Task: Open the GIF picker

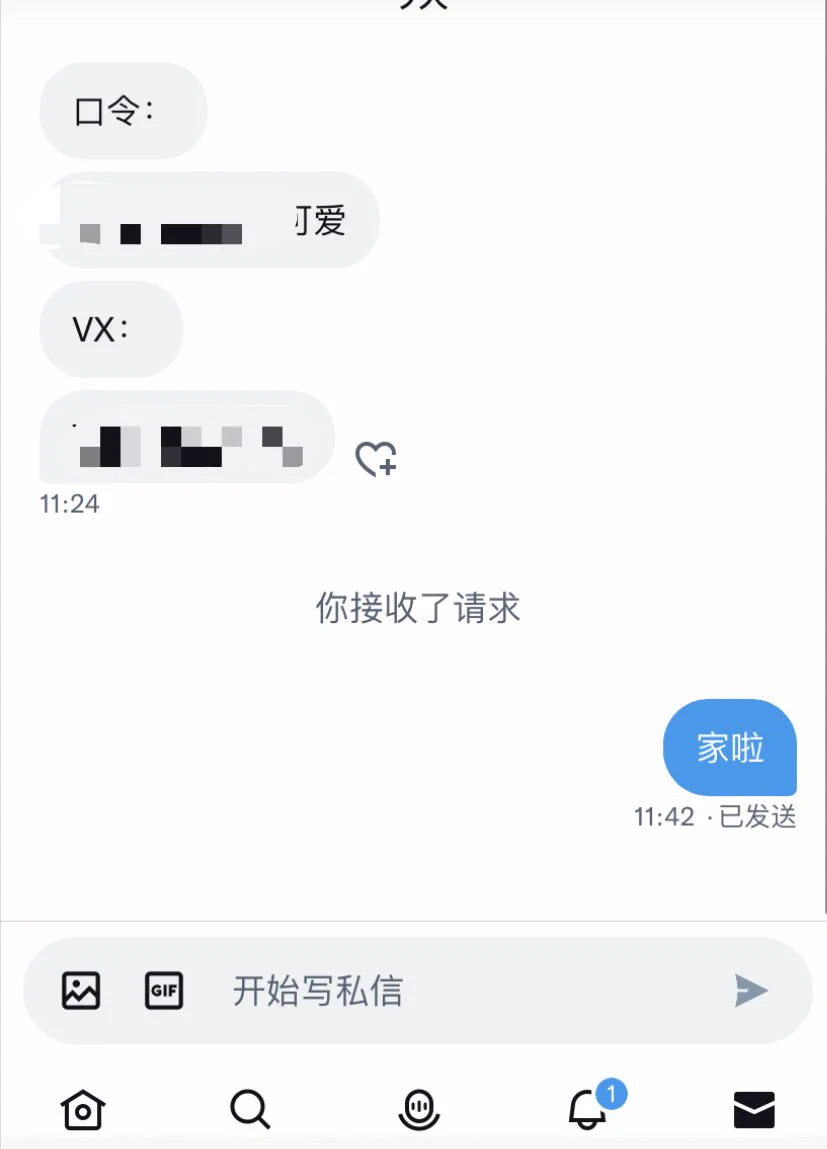Action: 164,990
